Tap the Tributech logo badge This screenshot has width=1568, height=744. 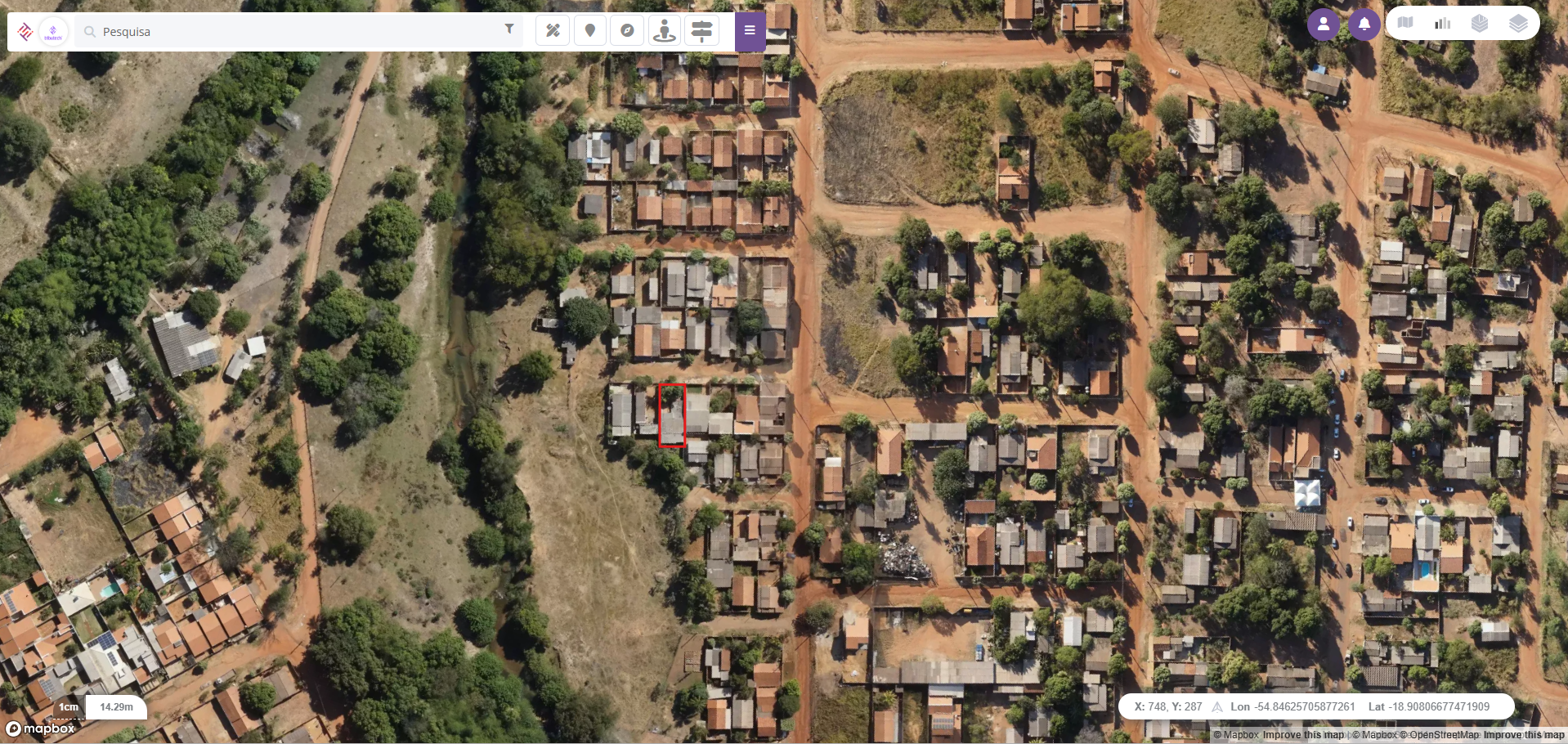pos(53,32)
